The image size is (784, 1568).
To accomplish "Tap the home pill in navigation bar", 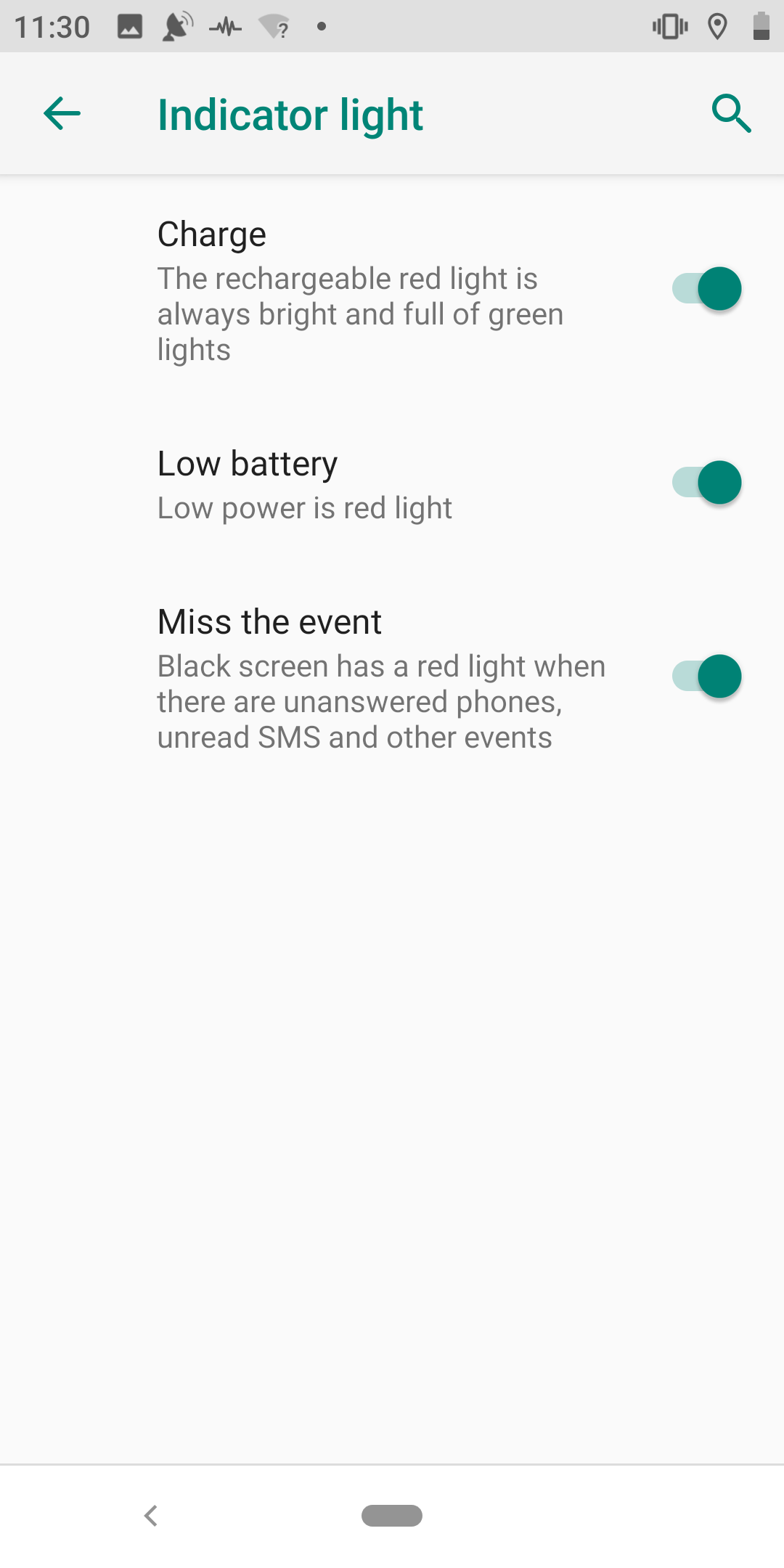I will 392,1516.
